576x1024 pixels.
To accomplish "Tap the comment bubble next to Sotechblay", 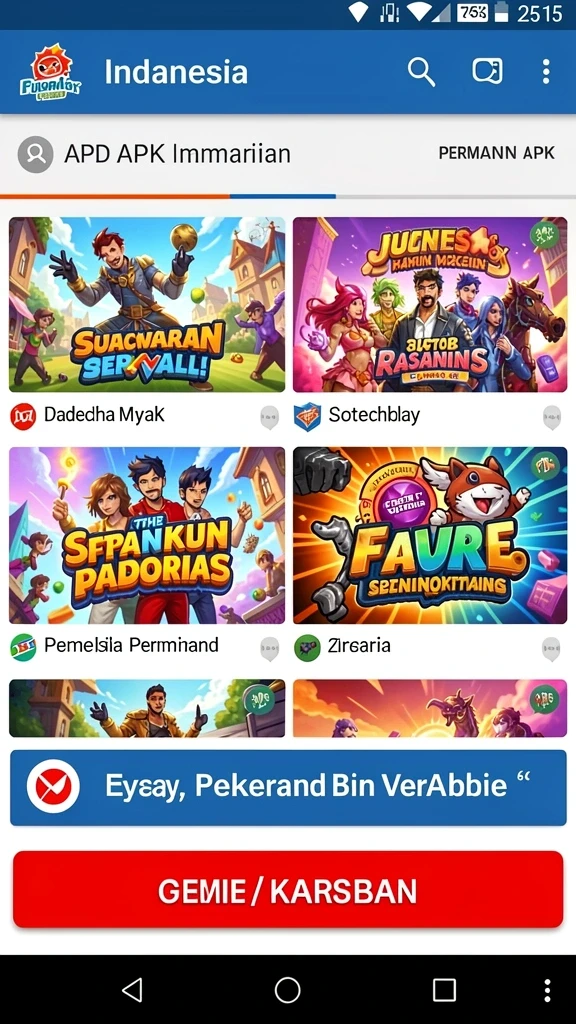I will (552, 417).
